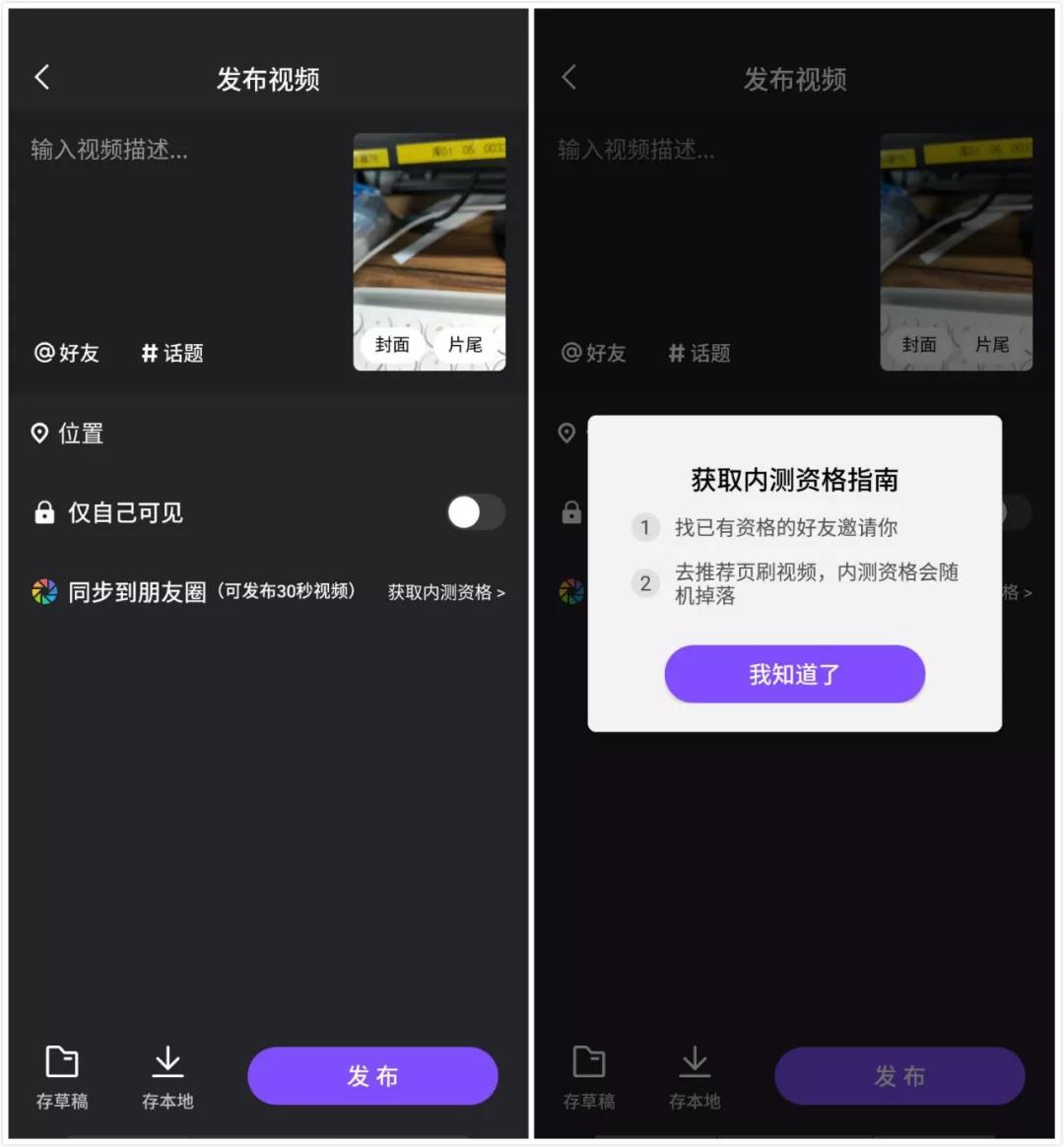Open the 片尾 ending clip options
1064x1147 pixels.
coord(467,345)
